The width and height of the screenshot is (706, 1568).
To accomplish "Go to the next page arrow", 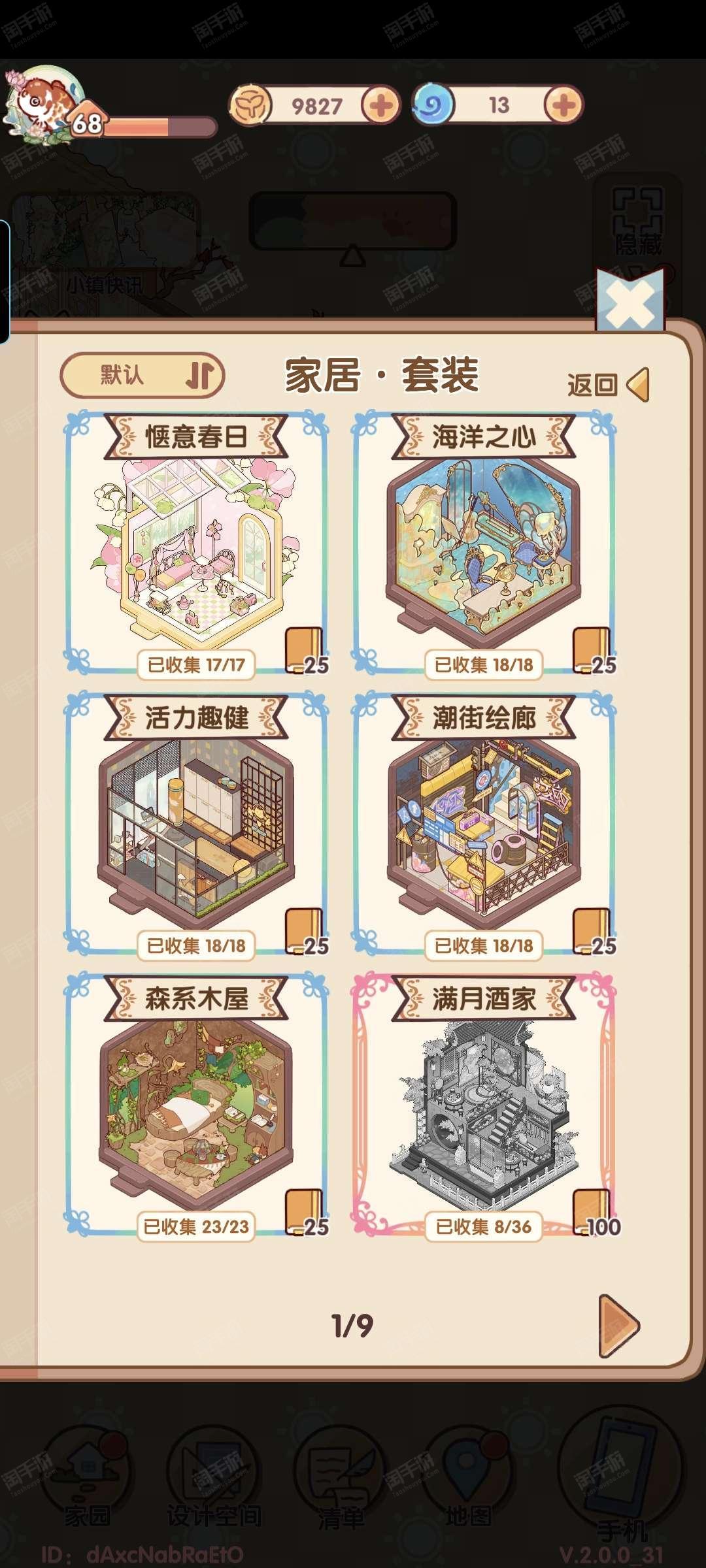I will pyautogui.click(x=618, y=1326).
